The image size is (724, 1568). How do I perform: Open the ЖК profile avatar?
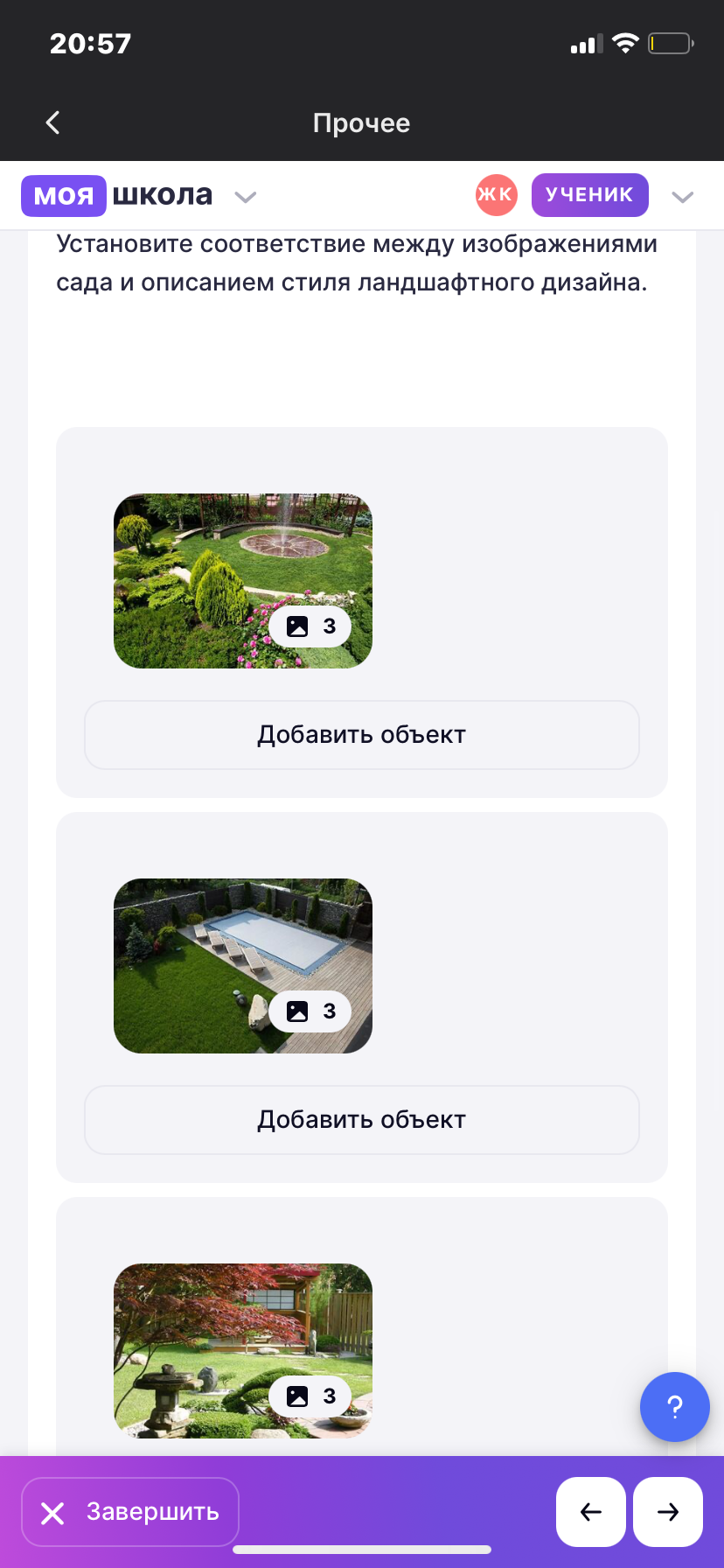pyautogui.click(x=496, y=194)
